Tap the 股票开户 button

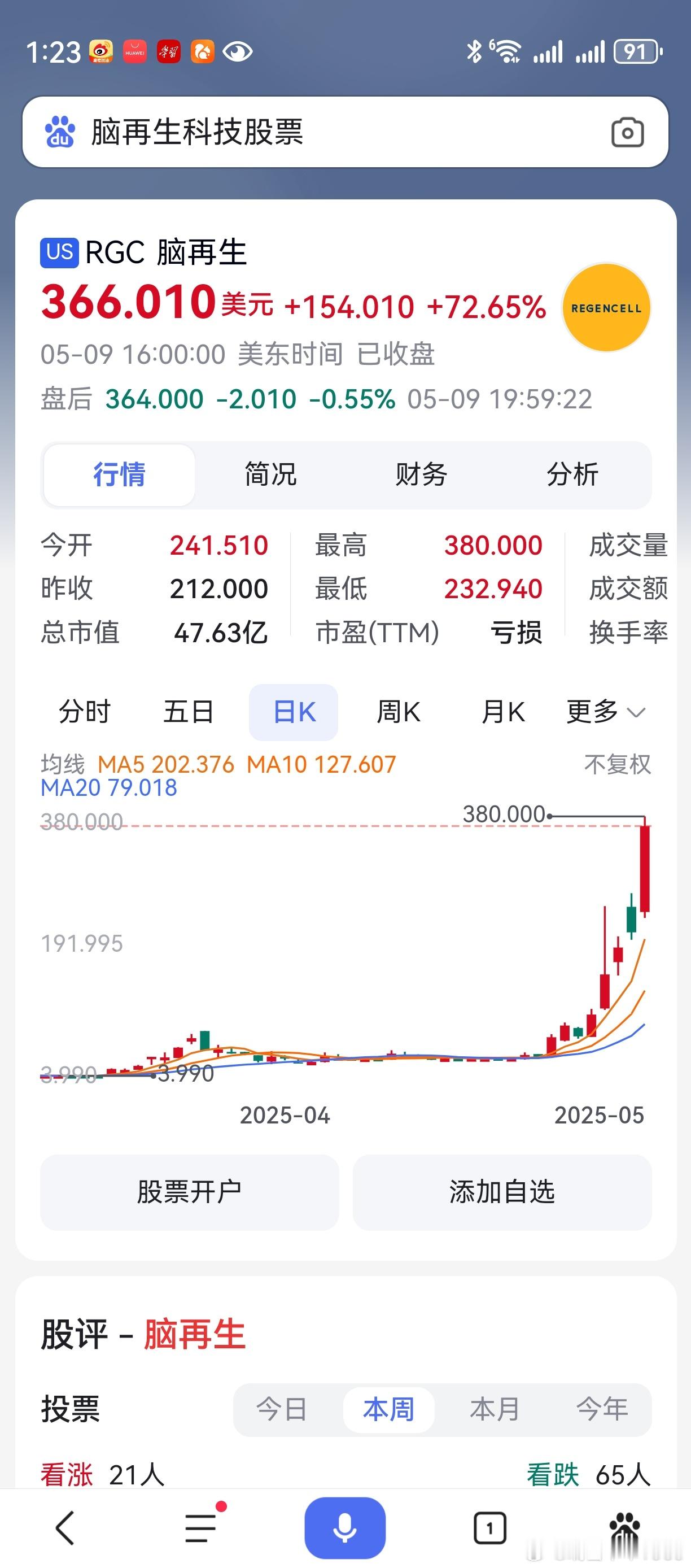(189, 1192)
